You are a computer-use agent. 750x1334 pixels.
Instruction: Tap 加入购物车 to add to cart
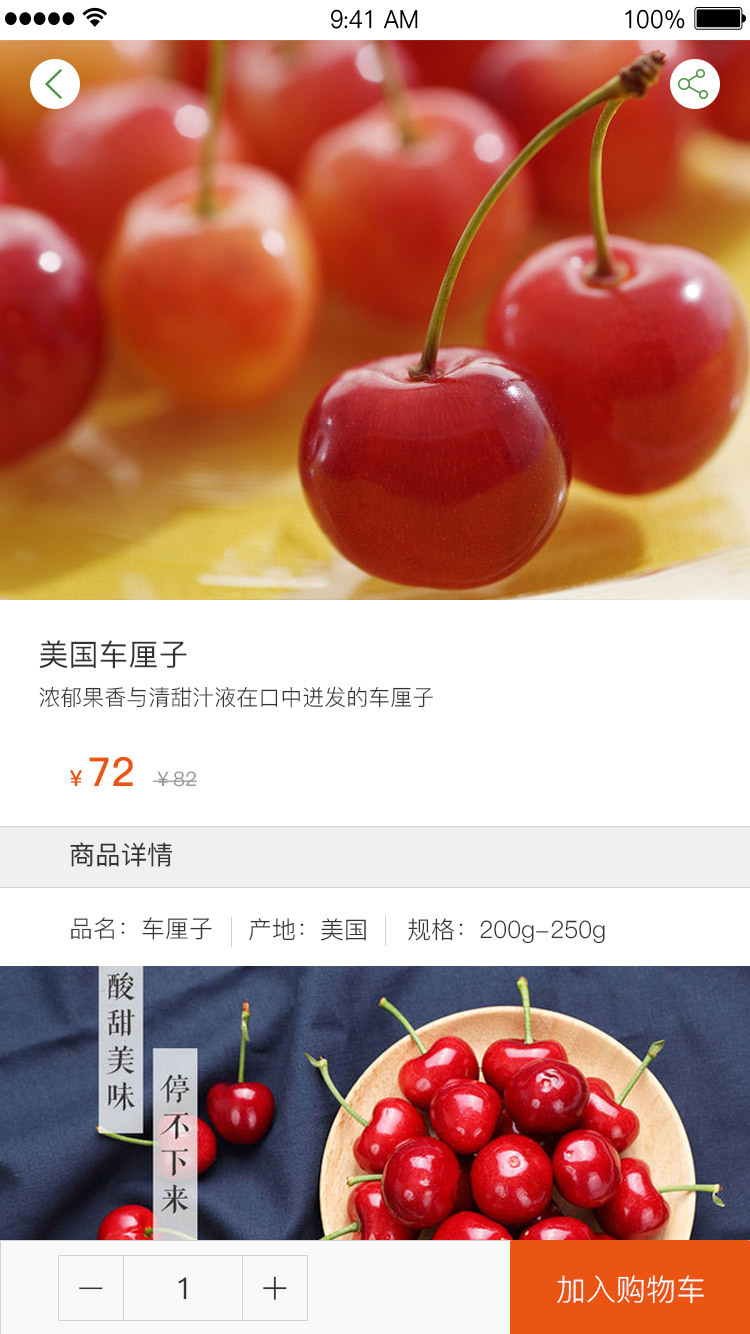coord(630,1288)
